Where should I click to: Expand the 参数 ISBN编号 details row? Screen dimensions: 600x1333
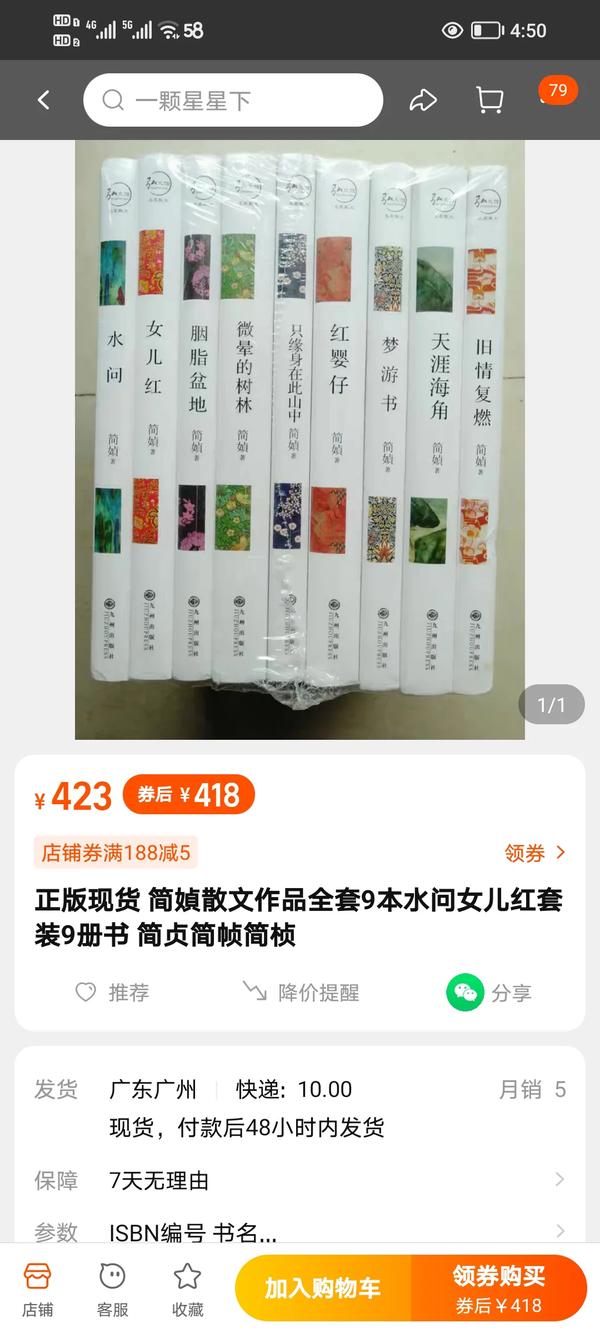300,1231
